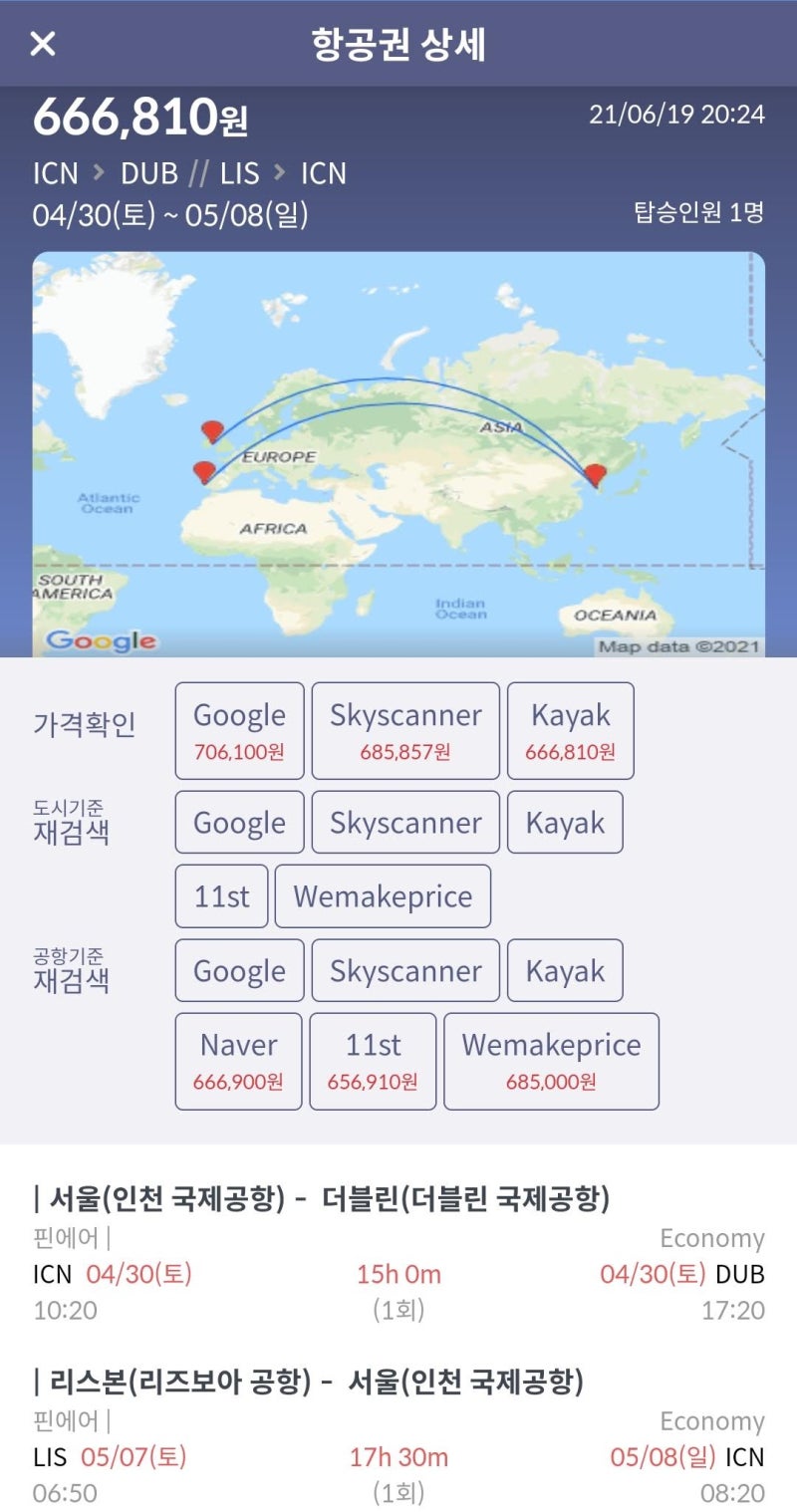Re-search by airport on Kayak
Viewport: 797px width, 1512px height.
coord(565,970)
